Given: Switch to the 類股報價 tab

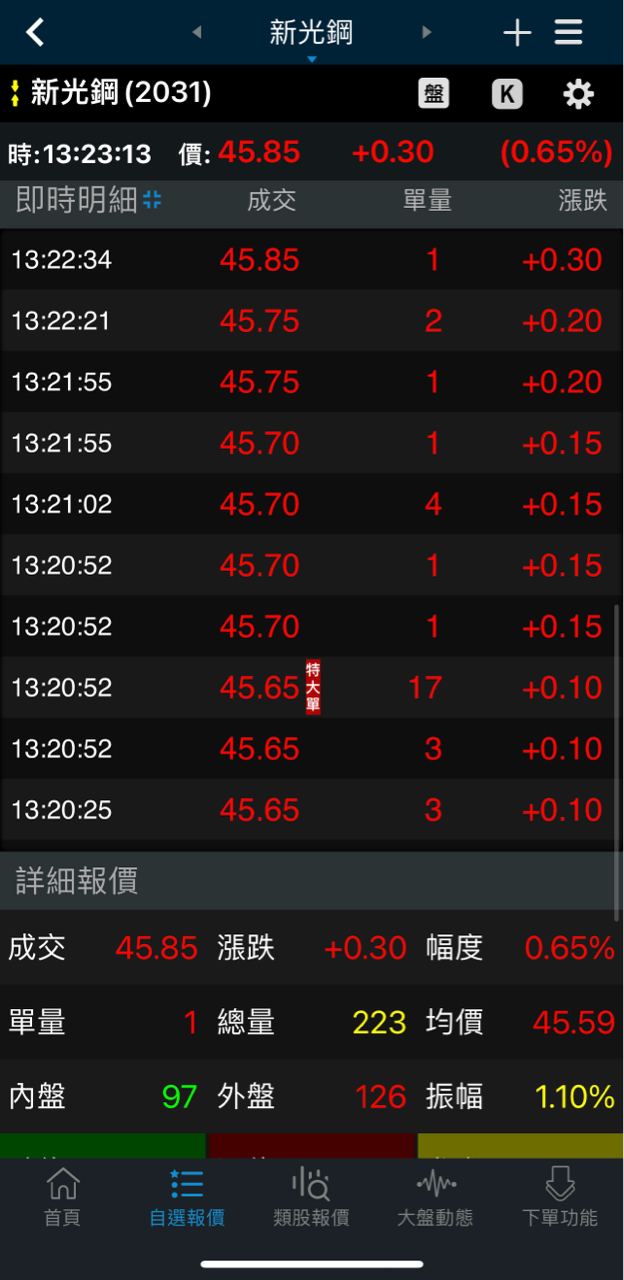Looking at the screenshot, I should pyautogui.click(x=311, y=1198).
